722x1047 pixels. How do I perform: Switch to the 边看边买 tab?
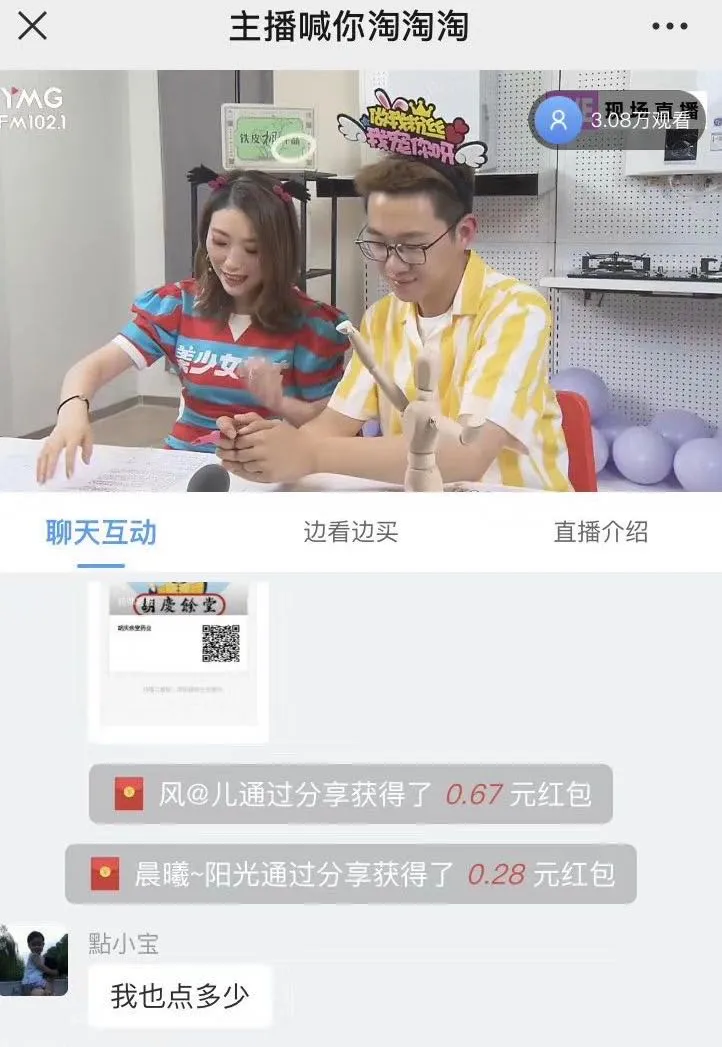(350, 532)
